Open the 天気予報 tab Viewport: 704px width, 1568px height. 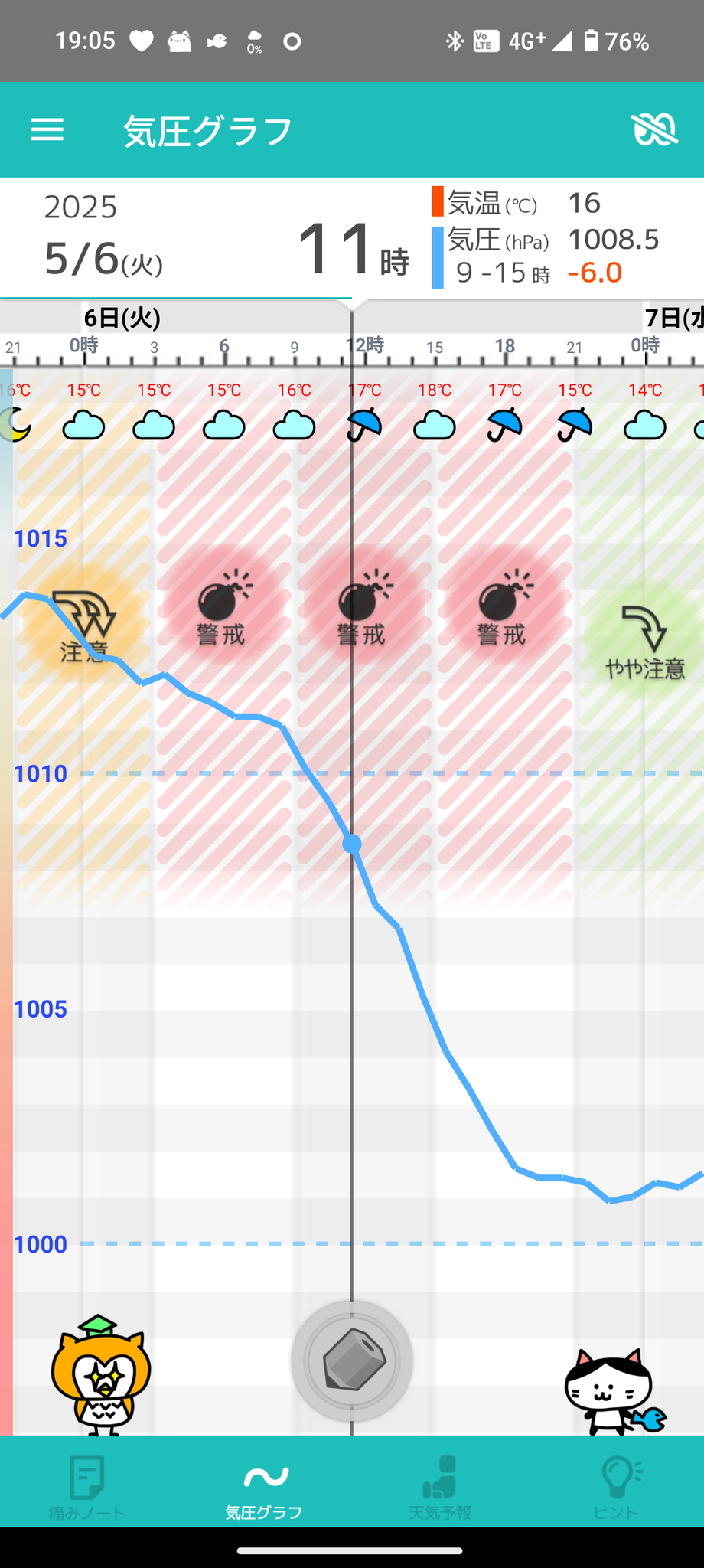(440, 1488)
